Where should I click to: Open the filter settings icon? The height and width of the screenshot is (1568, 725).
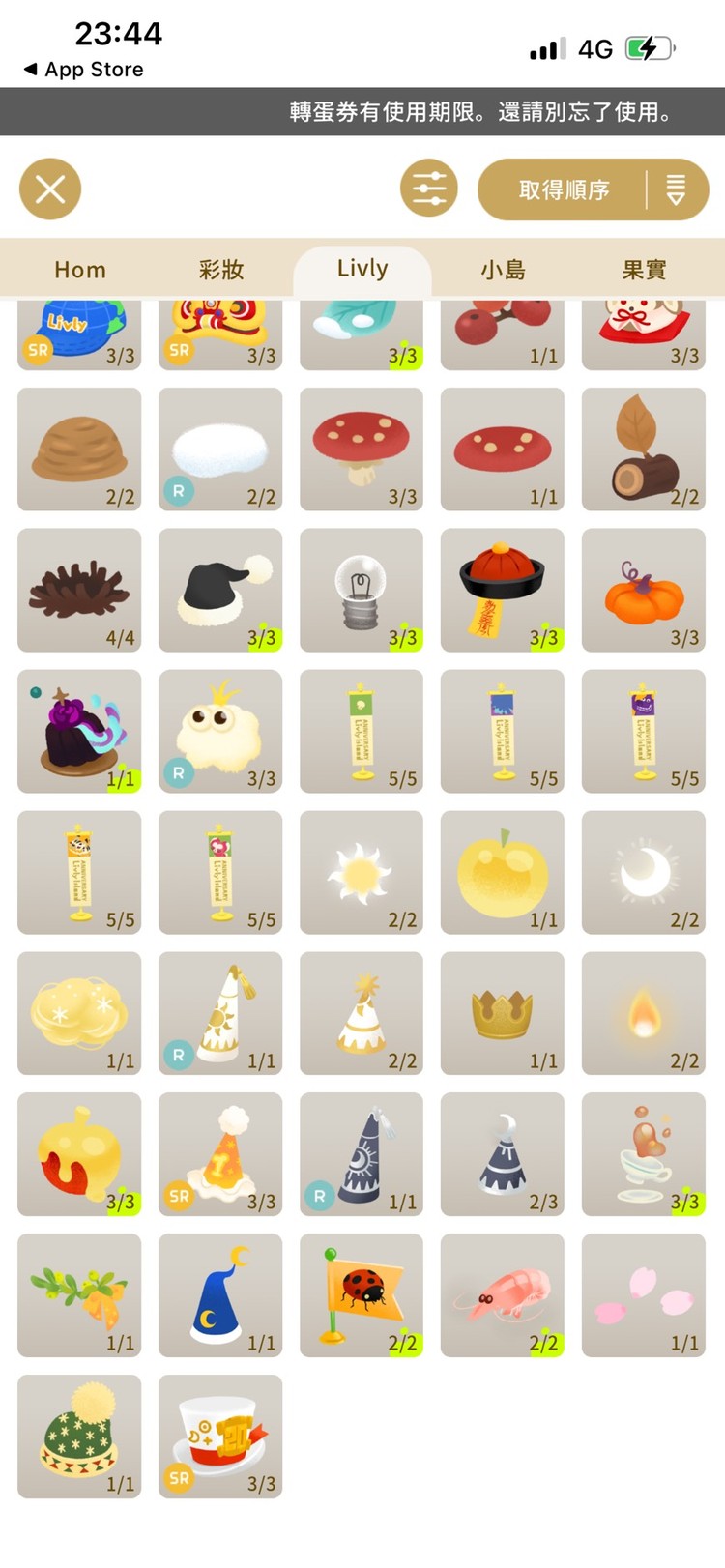point(429,189)
